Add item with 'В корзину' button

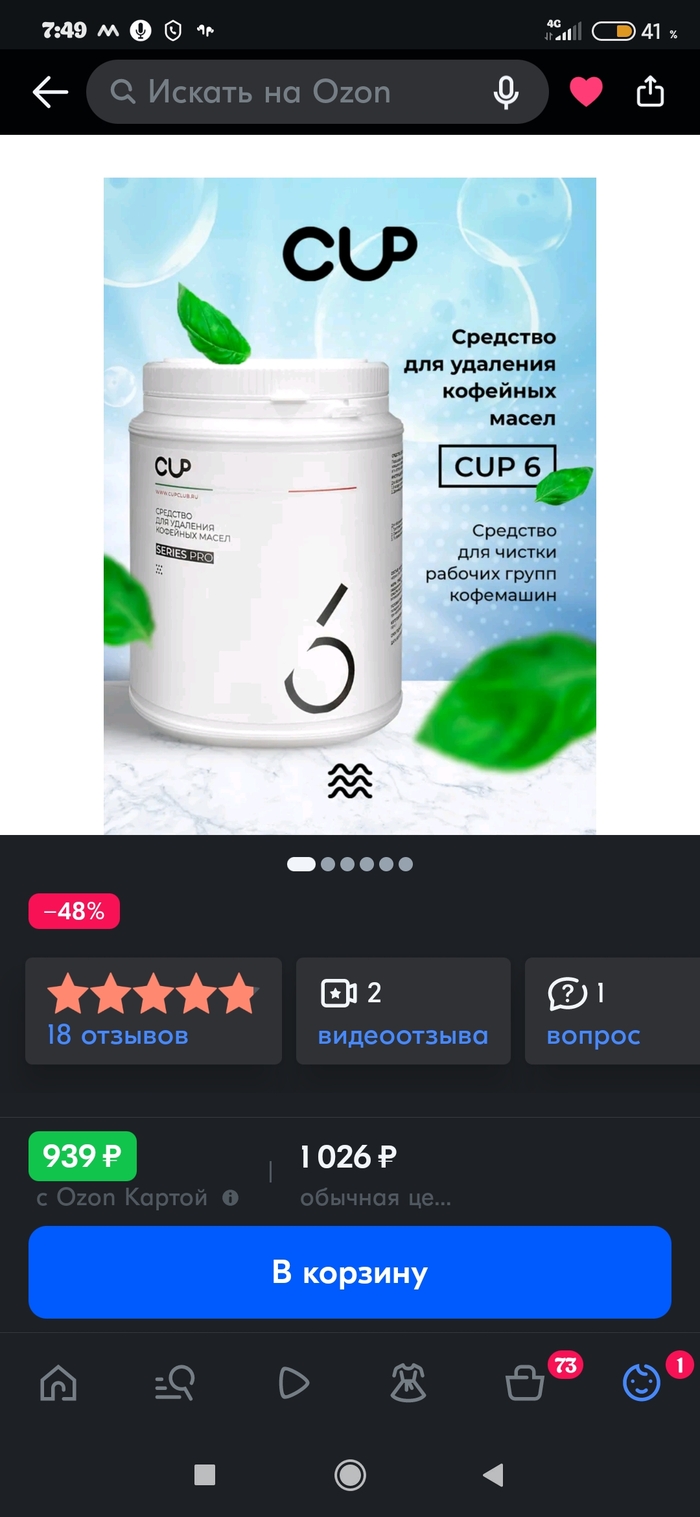point(350,1272)
